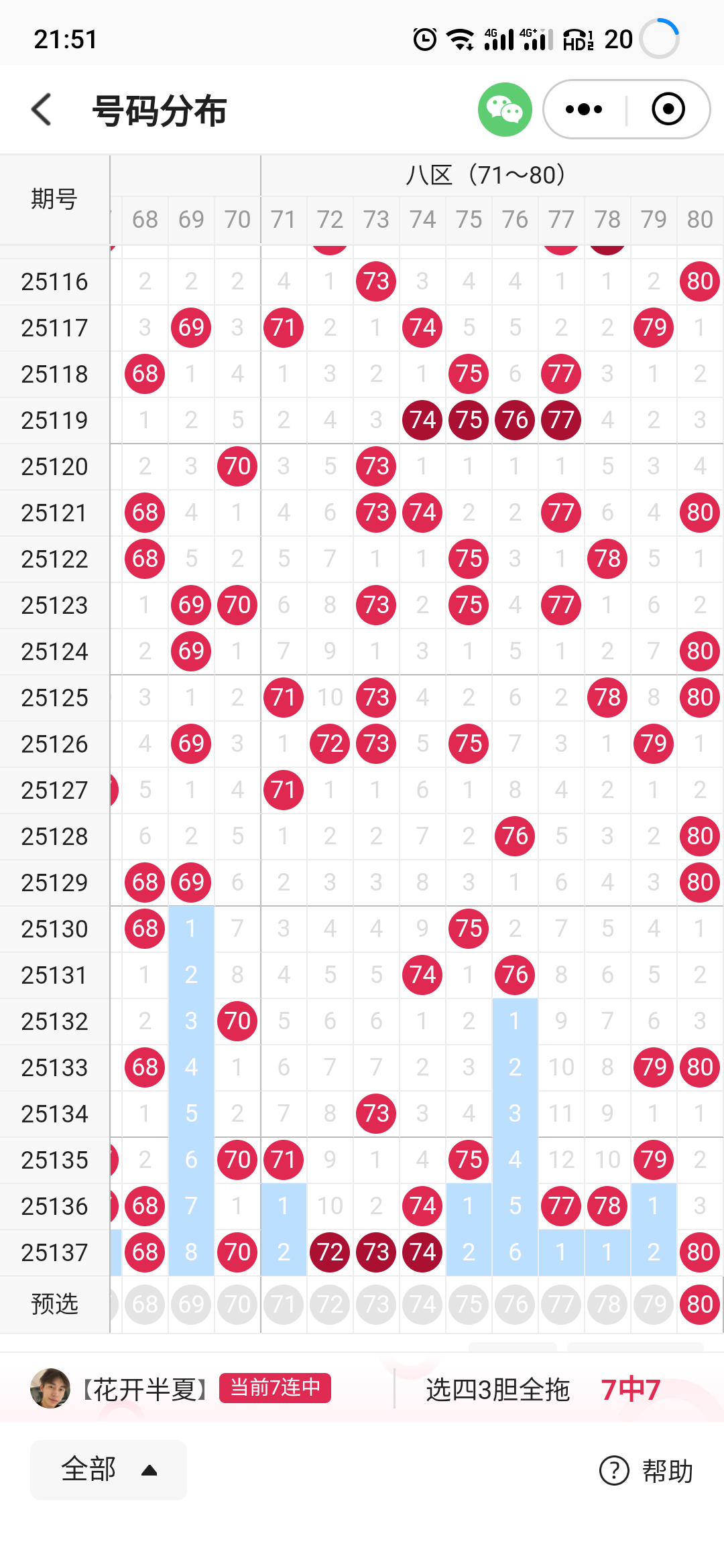Open the 全部 dropdown
Viewport: 724px width, 1568px height.
(x=109, y=1469)
